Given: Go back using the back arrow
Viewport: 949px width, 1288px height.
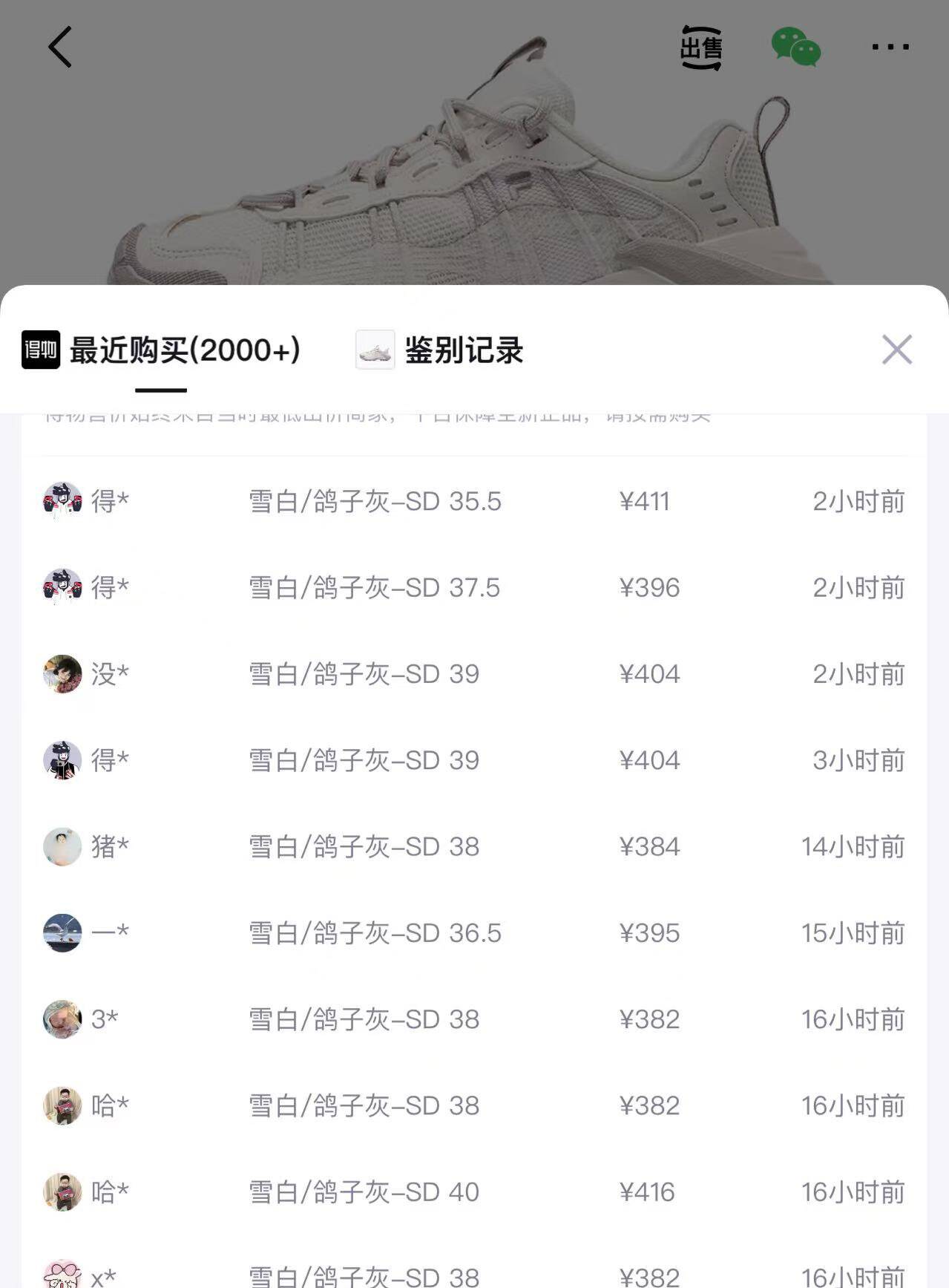Looking at the screenshot, I should click(x=59, y=47).
